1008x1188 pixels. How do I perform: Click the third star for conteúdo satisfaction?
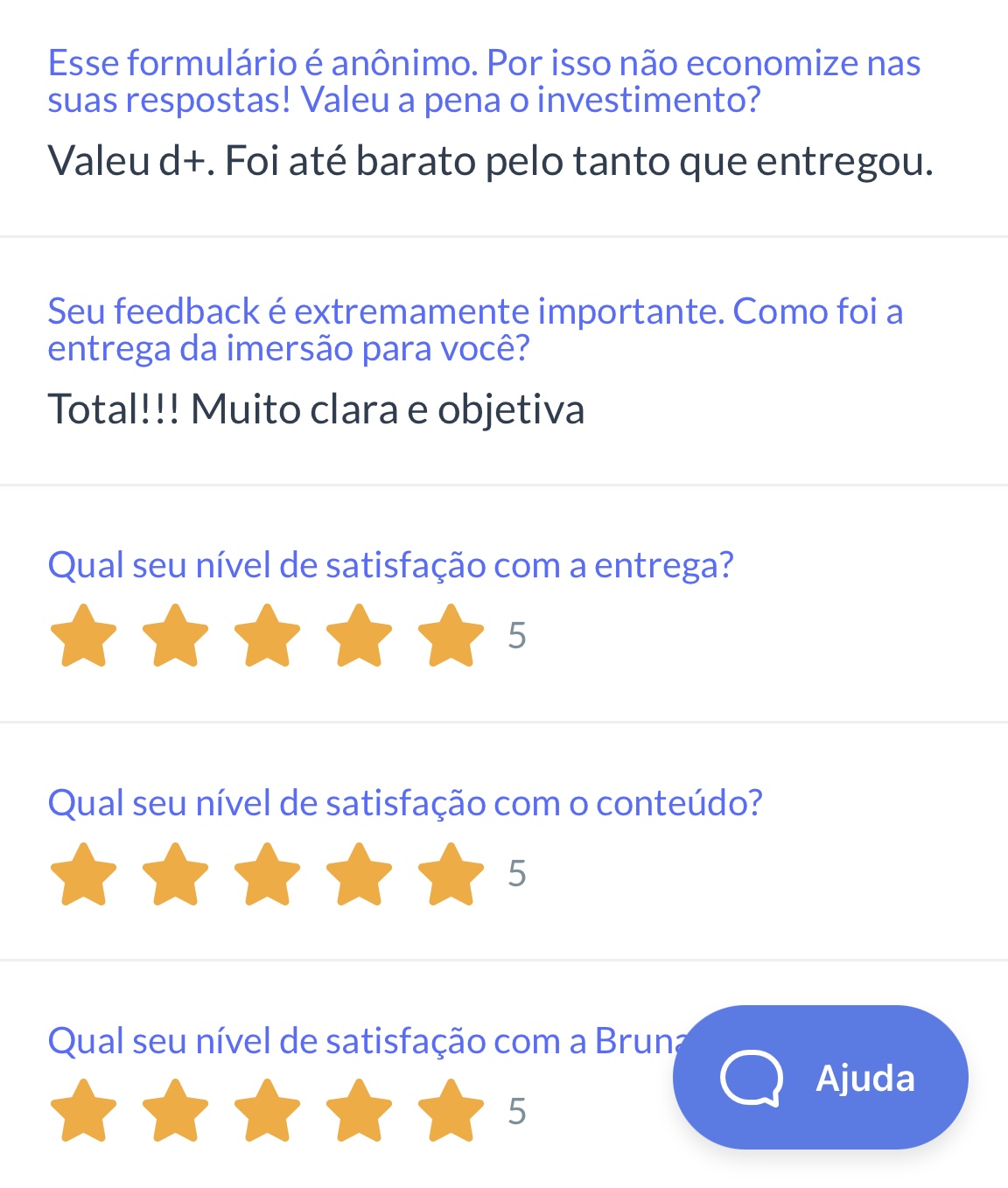point(266,873)
